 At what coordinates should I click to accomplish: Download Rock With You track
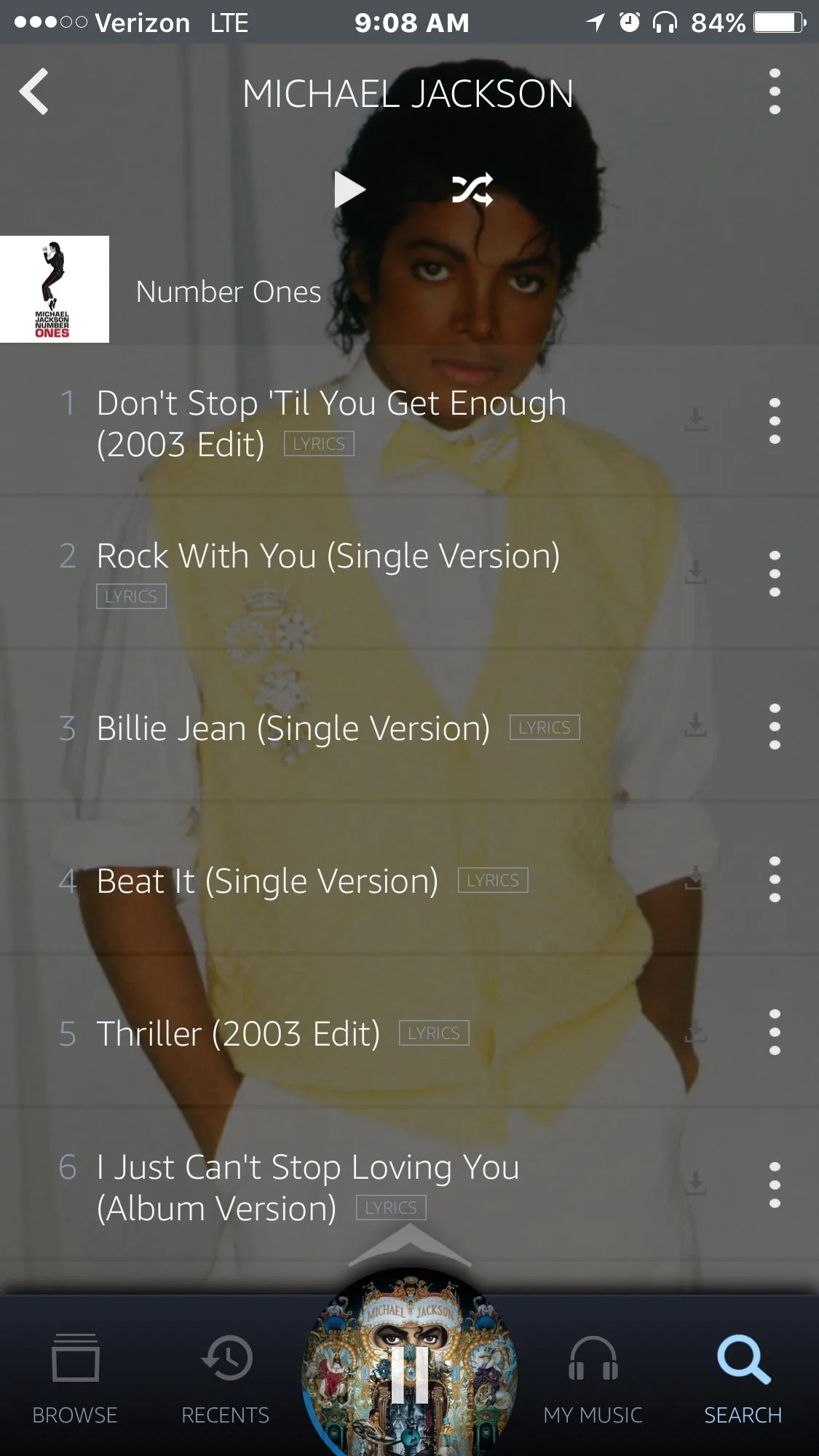click(696, 572)
